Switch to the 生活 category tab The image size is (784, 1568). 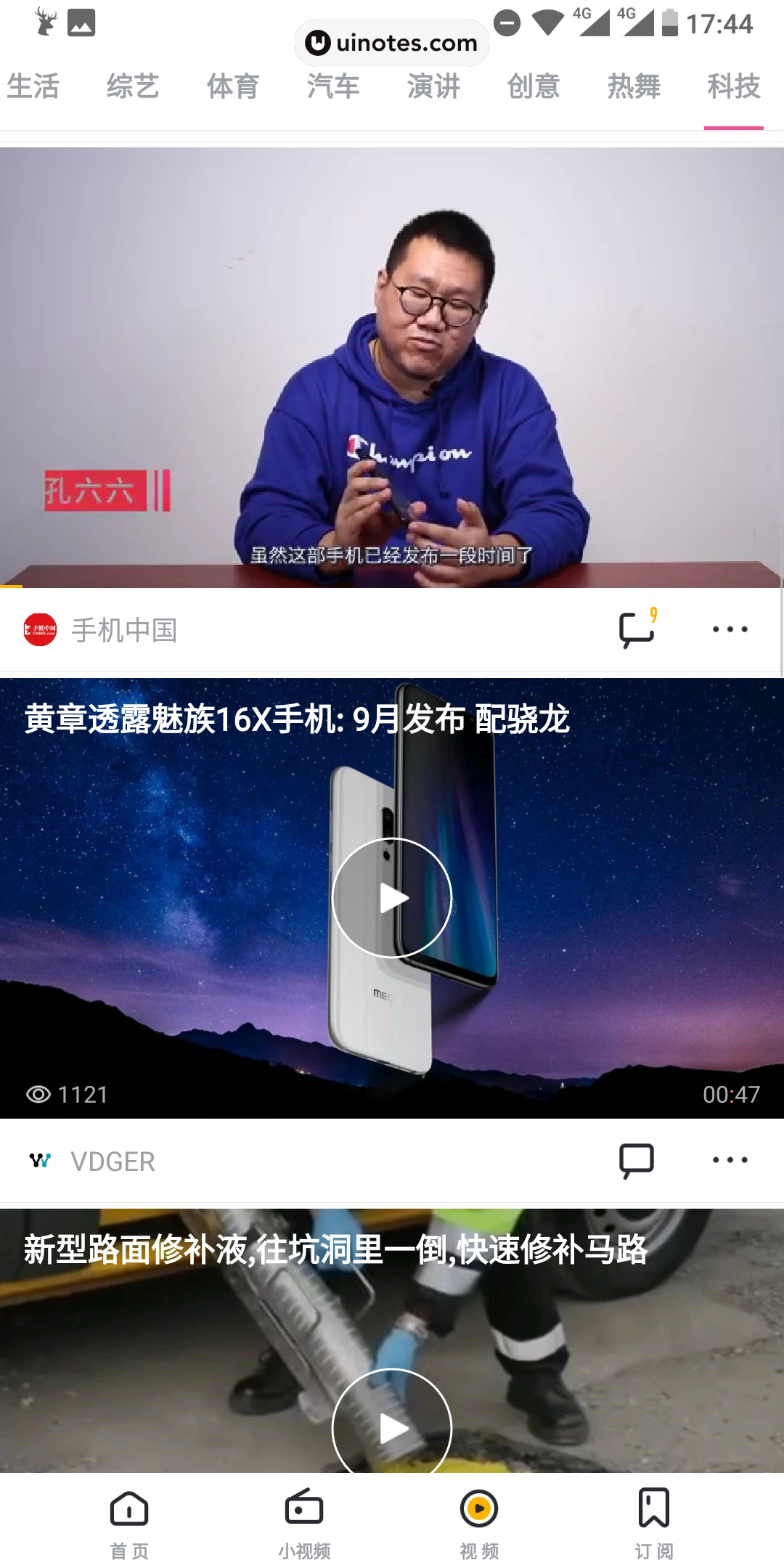pyautogui.click(x=33, y=86)
